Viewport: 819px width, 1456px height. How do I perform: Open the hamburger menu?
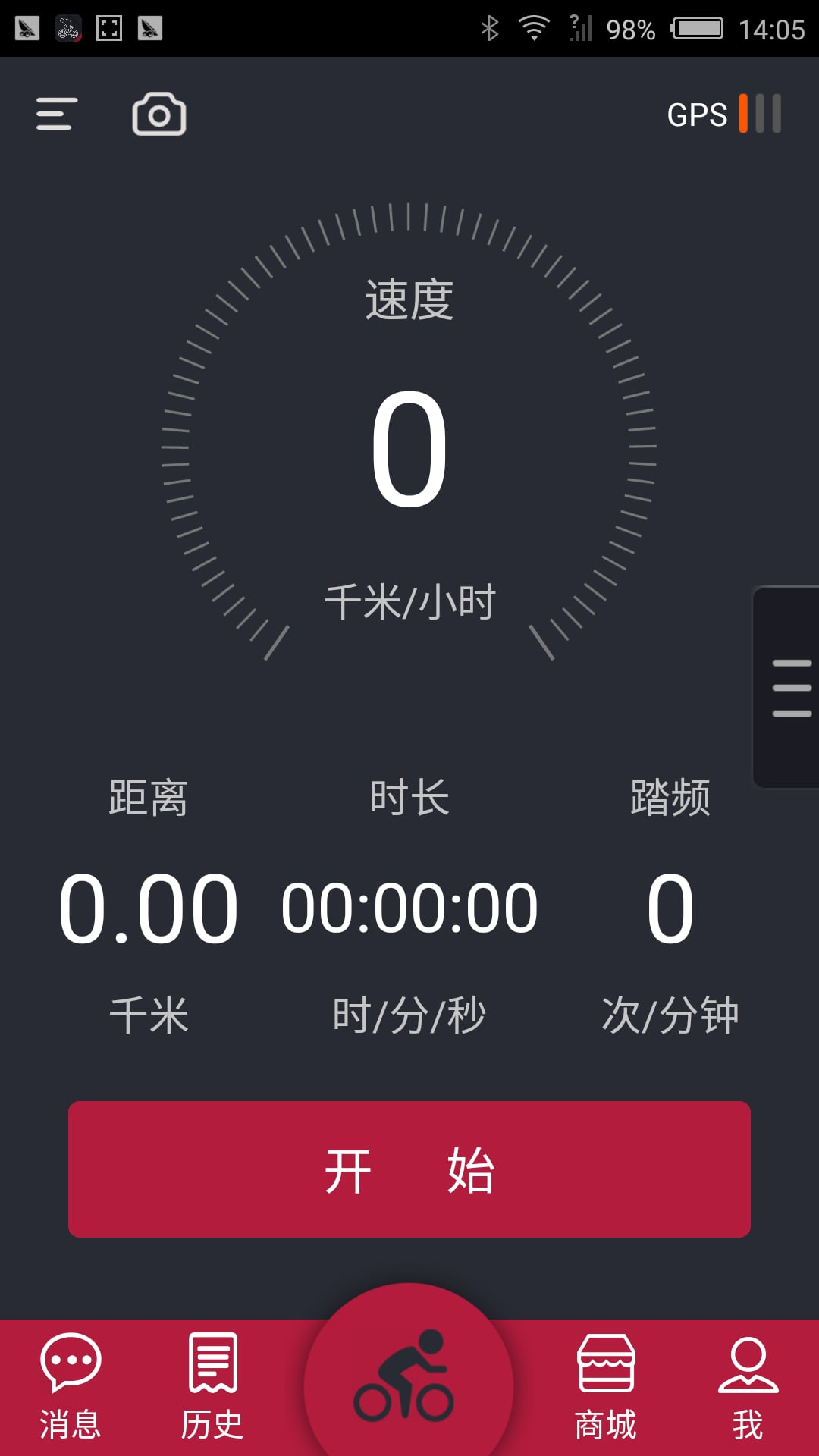click(x=57, y=114)
